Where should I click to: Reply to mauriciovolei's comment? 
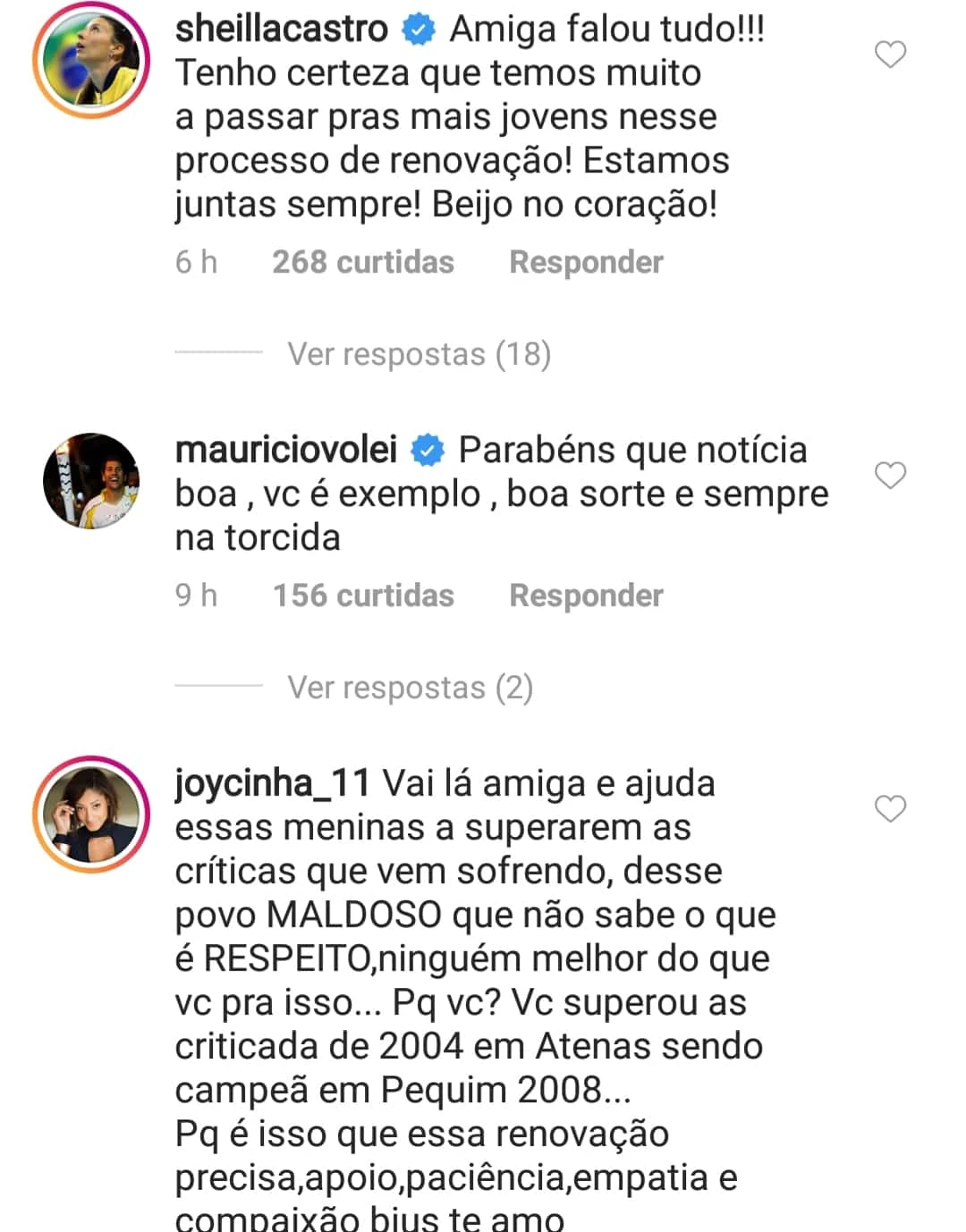586,595
